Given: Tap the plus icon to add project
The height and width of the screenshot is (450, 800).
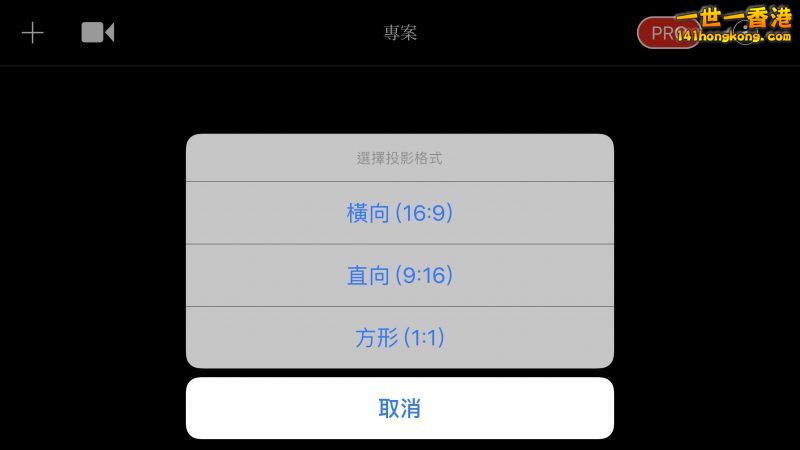Looking at the screenshot, I should [x=33, y=33].
